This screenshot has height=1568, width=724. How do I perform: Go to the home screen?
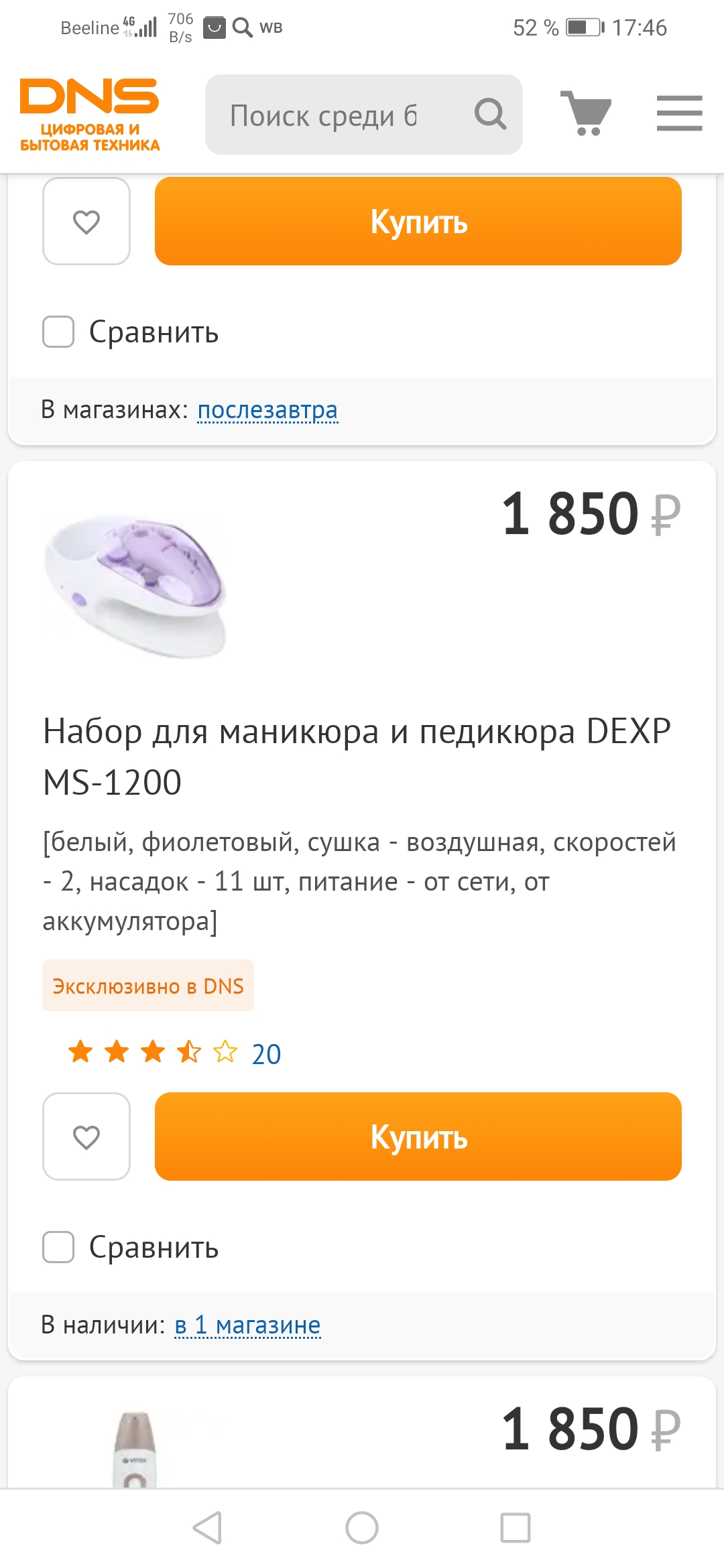(x=362, y=1528)
